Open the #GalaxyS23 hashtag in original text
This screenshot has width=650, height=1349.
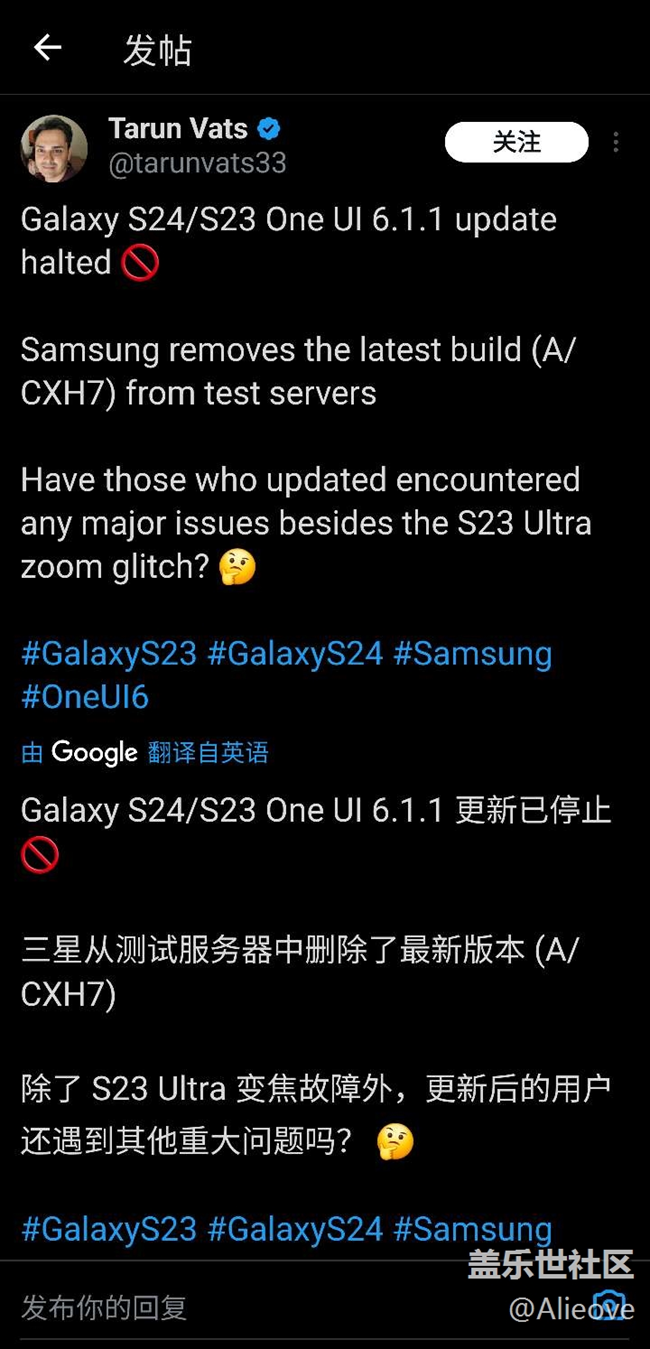pos(109,653)
